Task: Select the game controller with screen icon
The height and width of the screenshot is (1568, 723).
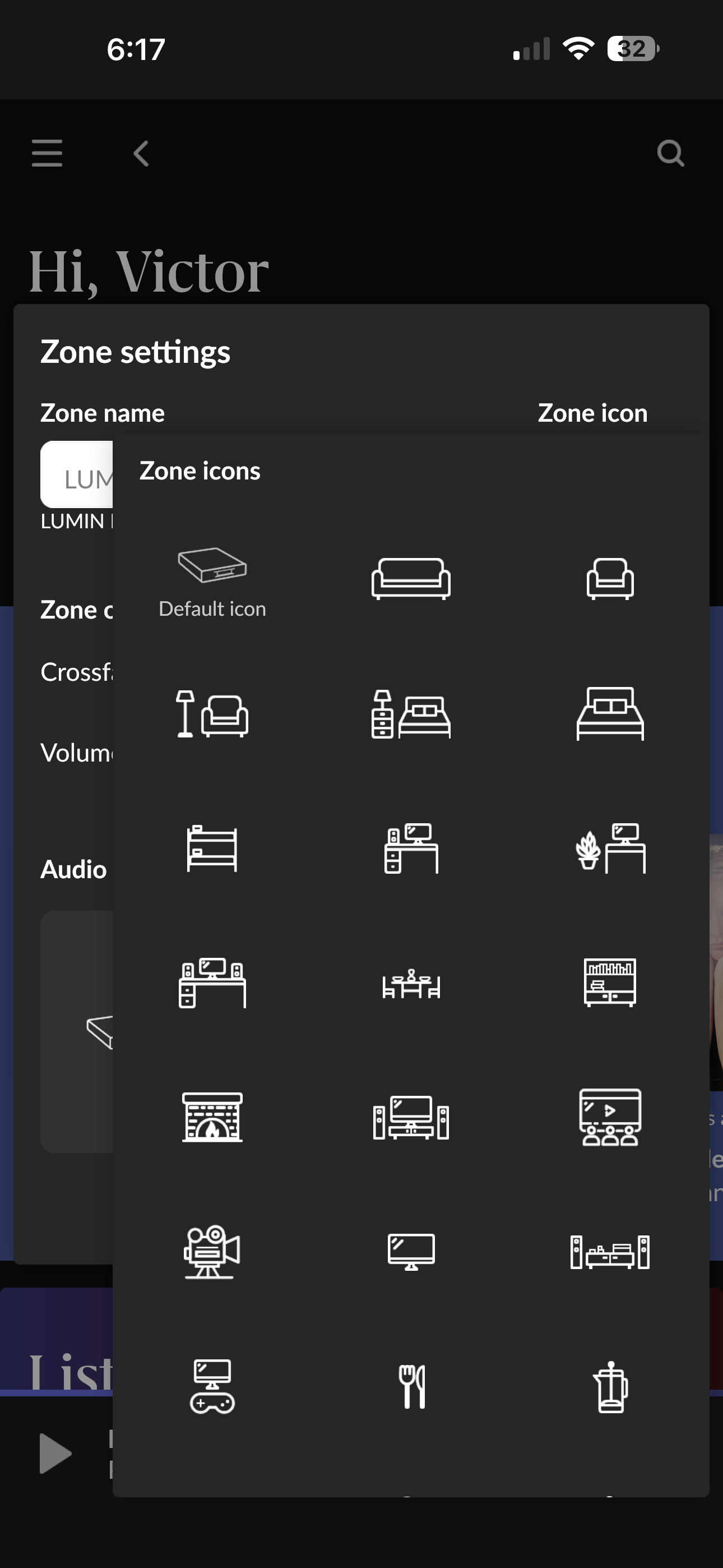Action: [x=212, y=1387]
